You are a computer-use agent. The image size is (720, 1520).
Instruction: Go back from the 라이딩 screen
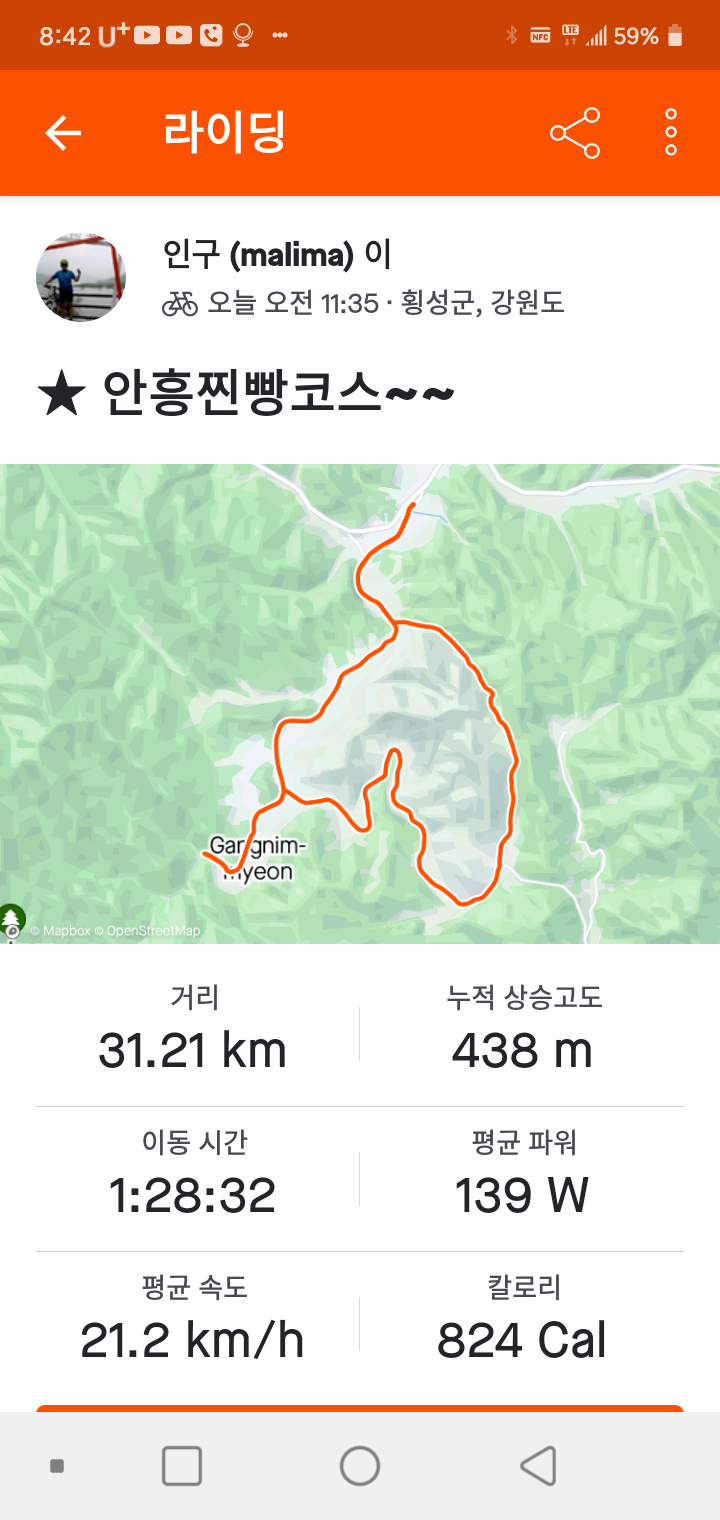[63, 133]
